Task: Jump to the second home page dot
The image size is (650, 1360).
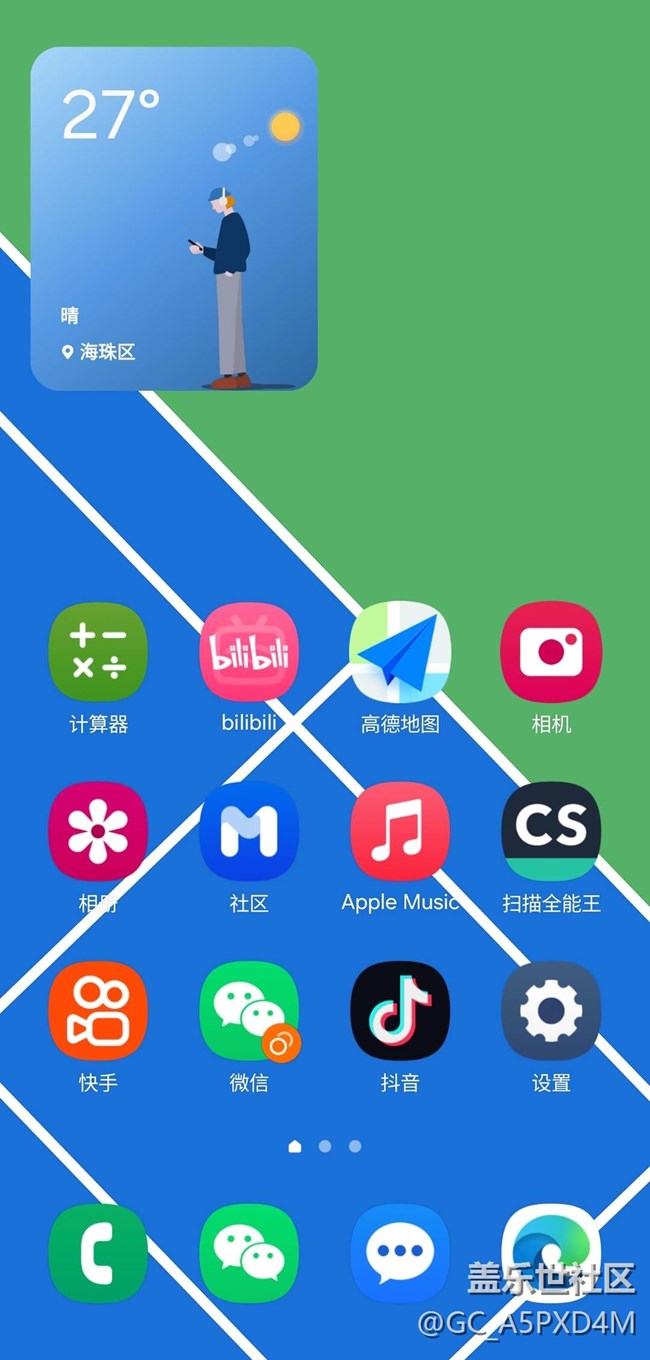Action: 325,1146
